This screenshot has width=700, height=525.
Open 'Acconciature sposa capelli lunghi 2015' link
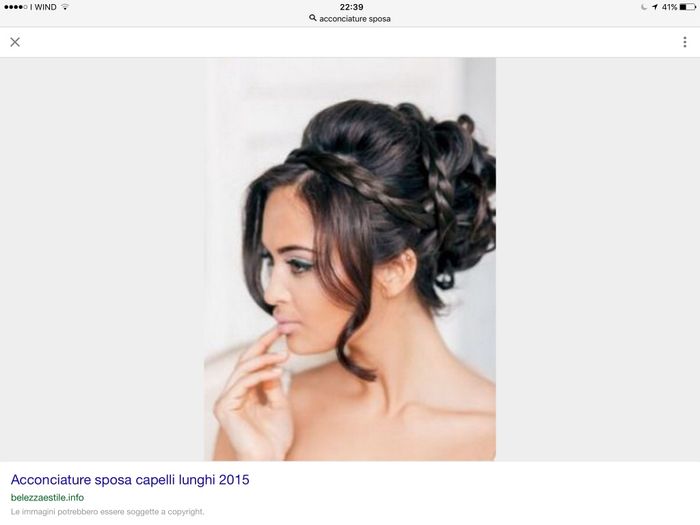pyautogui.click(x=130, y=480)
